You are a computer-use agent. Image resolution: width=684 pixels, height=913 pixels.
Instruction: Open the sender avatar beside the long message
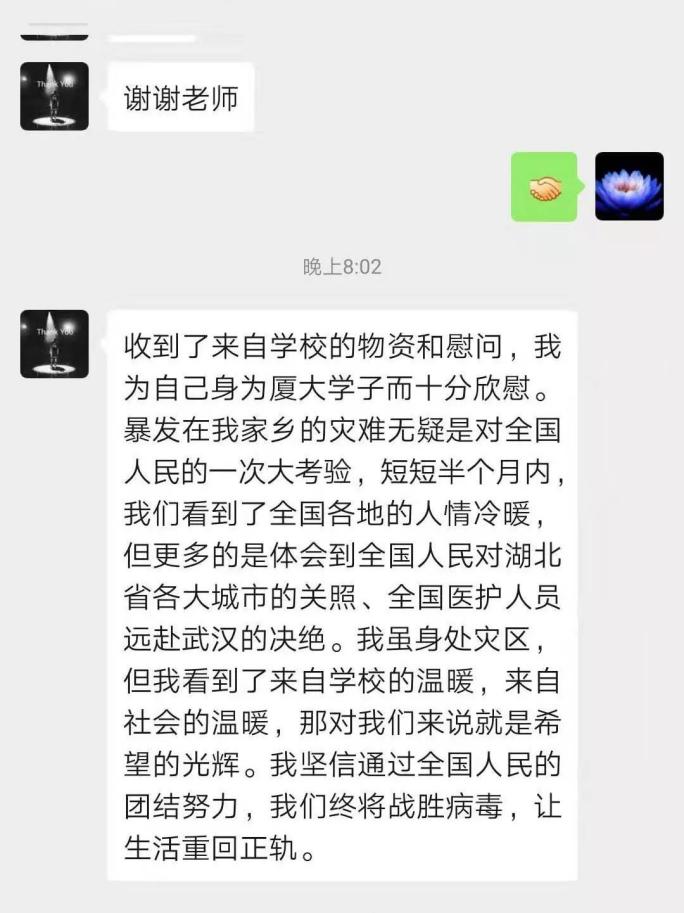[x=54, y=344]
